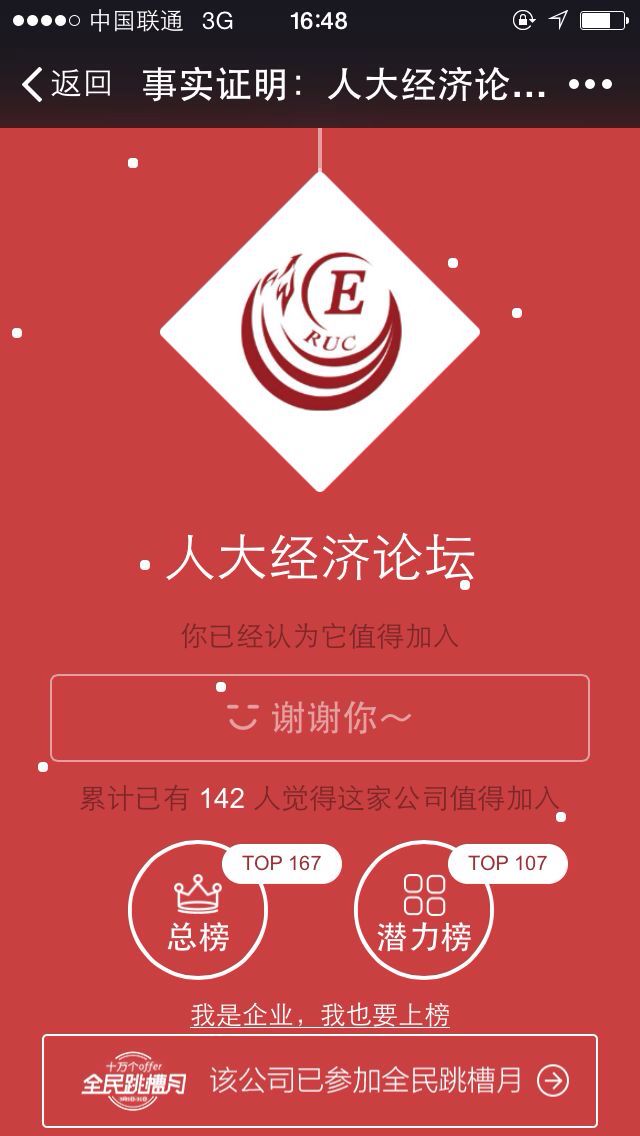Tap the 谢谢你～ button
Image resolution: width=640 pixels, height=1136 pixels.
click(320, 718)
